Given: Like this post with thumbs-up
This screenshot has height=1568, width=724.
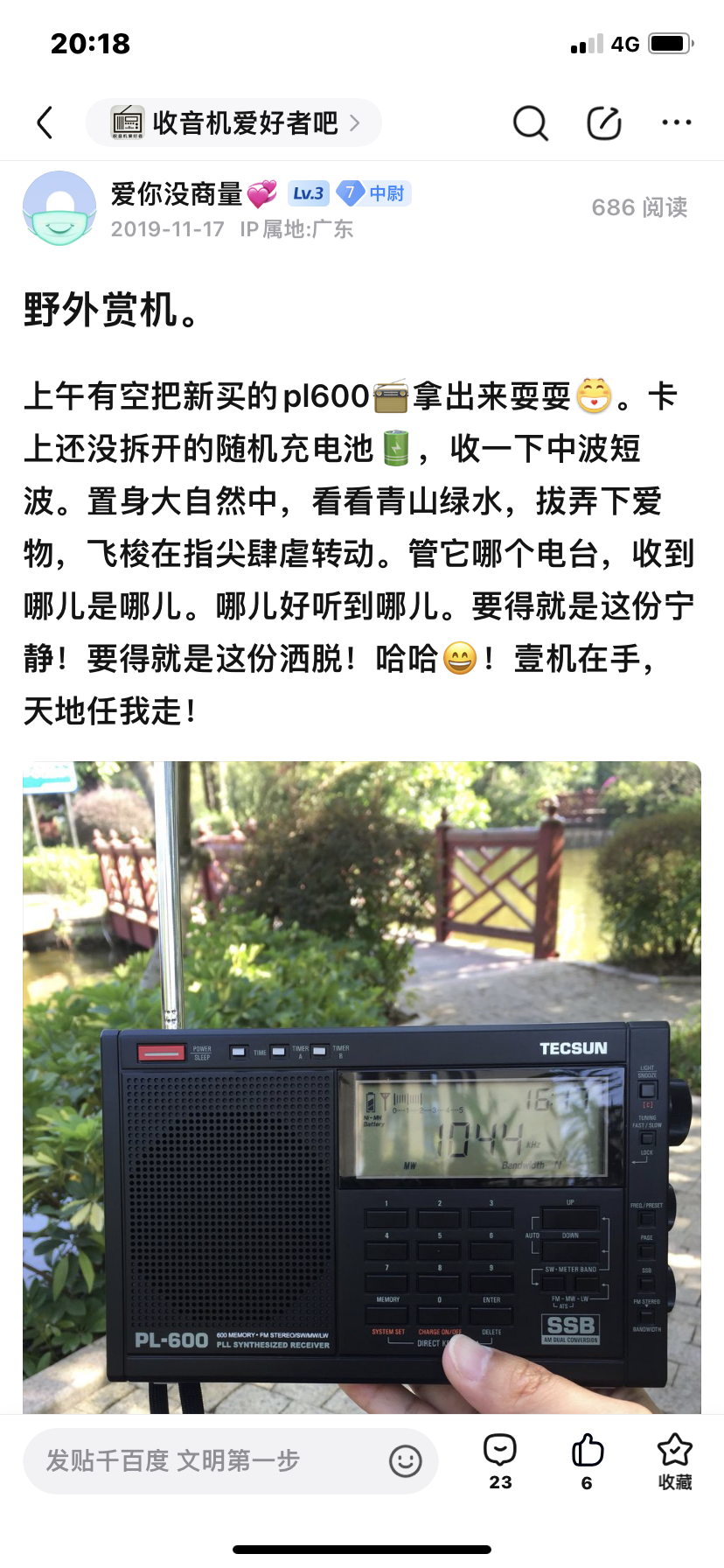Looking at the screenshot, I should tap(587, 1459).
